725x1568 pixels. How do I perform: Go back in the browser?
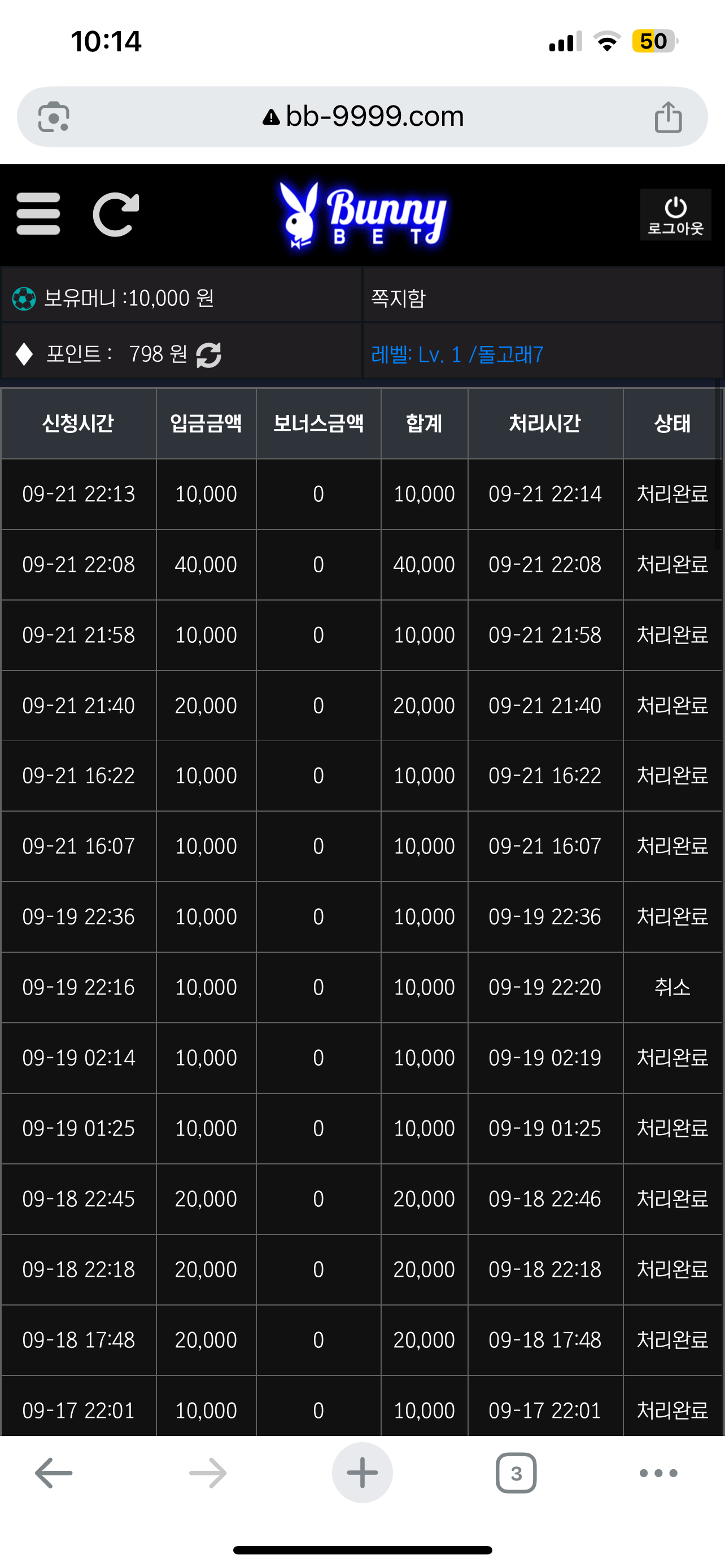[54, 1473]
